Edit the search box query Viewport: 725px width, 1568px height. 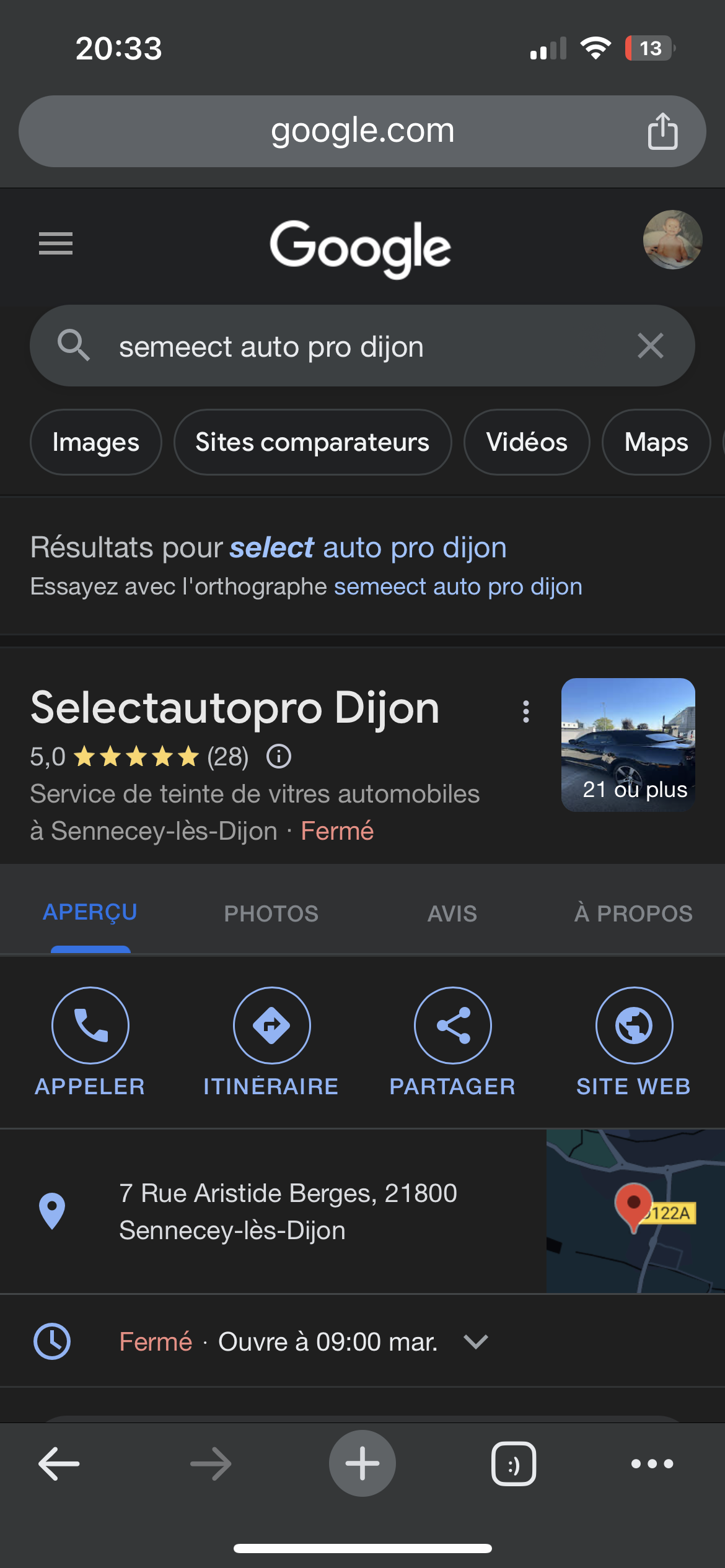click(x=347, y=346)
